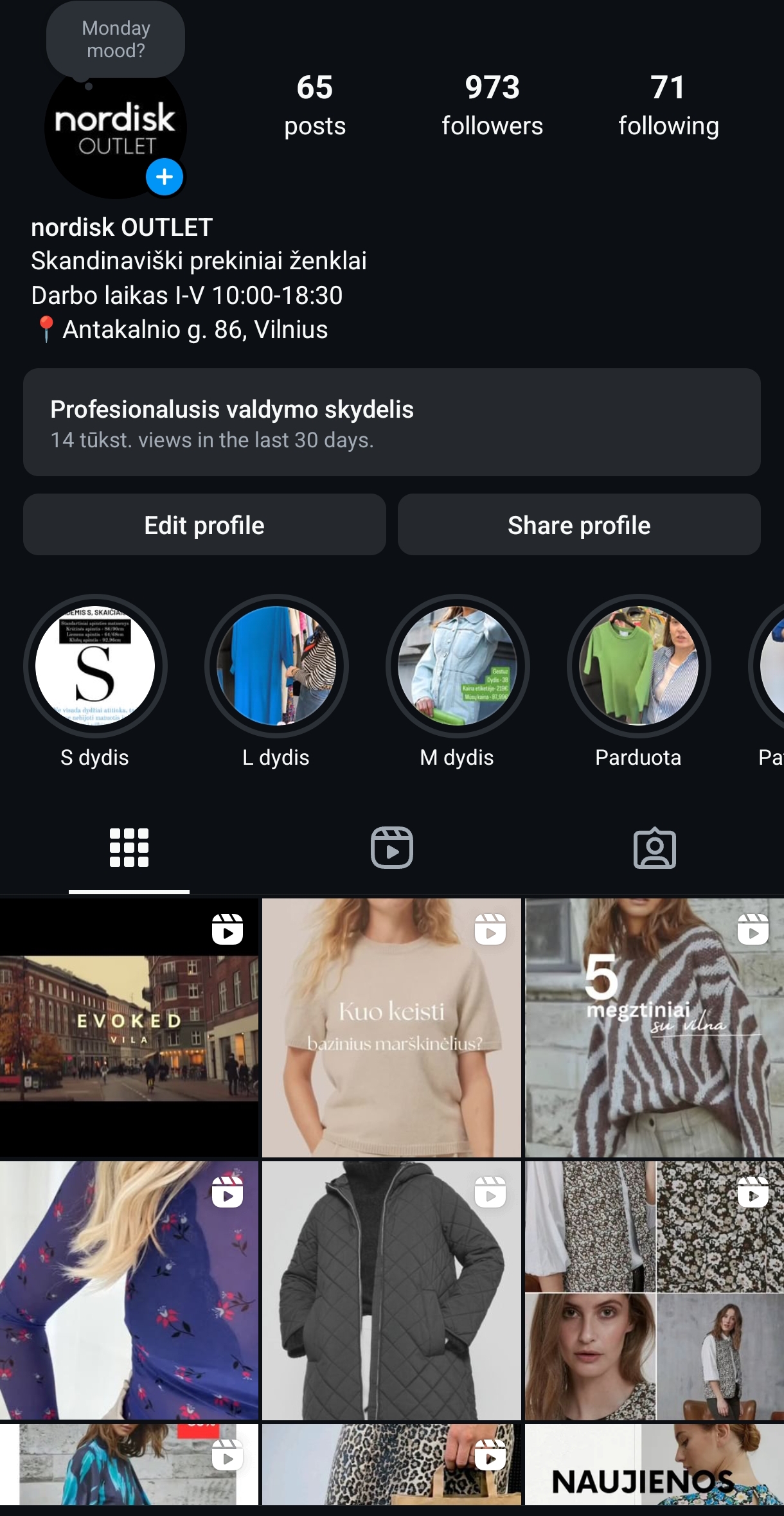Open the blue floral dress post
This screenshot has width=784, height=1516.
(x=129, y=1290)
